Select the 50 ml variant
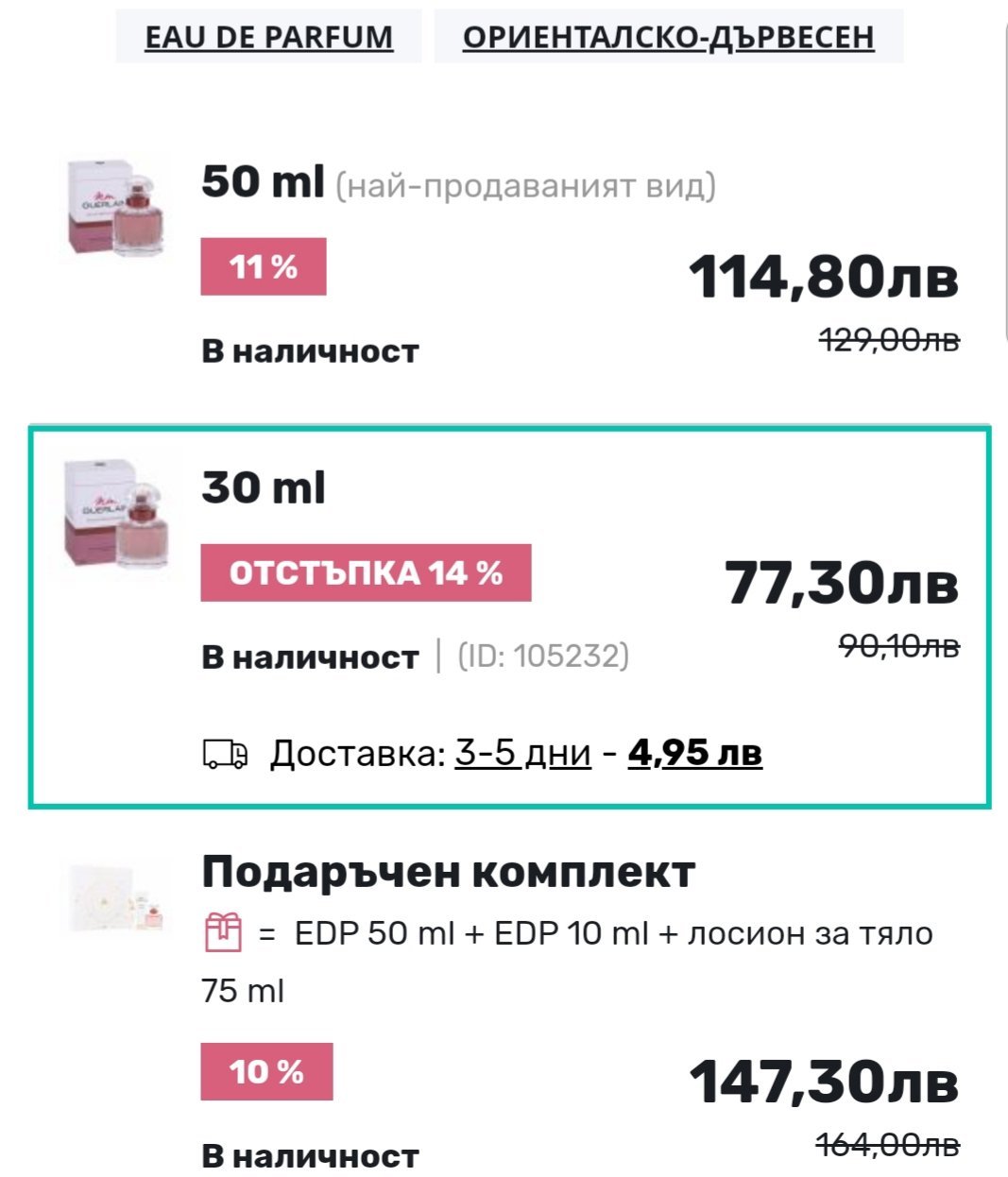This screenshot has height=1177, width=1008. (263, 181)
